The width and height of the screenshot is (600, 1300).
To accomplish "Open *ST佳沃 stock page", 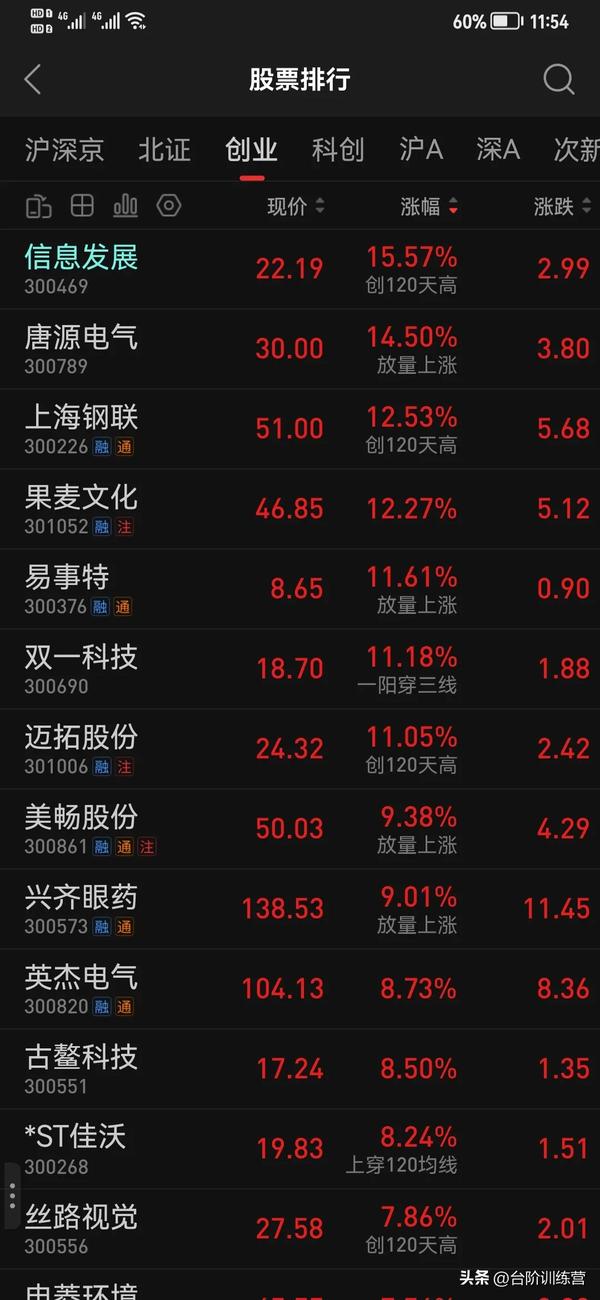I will coord(300,1150).
